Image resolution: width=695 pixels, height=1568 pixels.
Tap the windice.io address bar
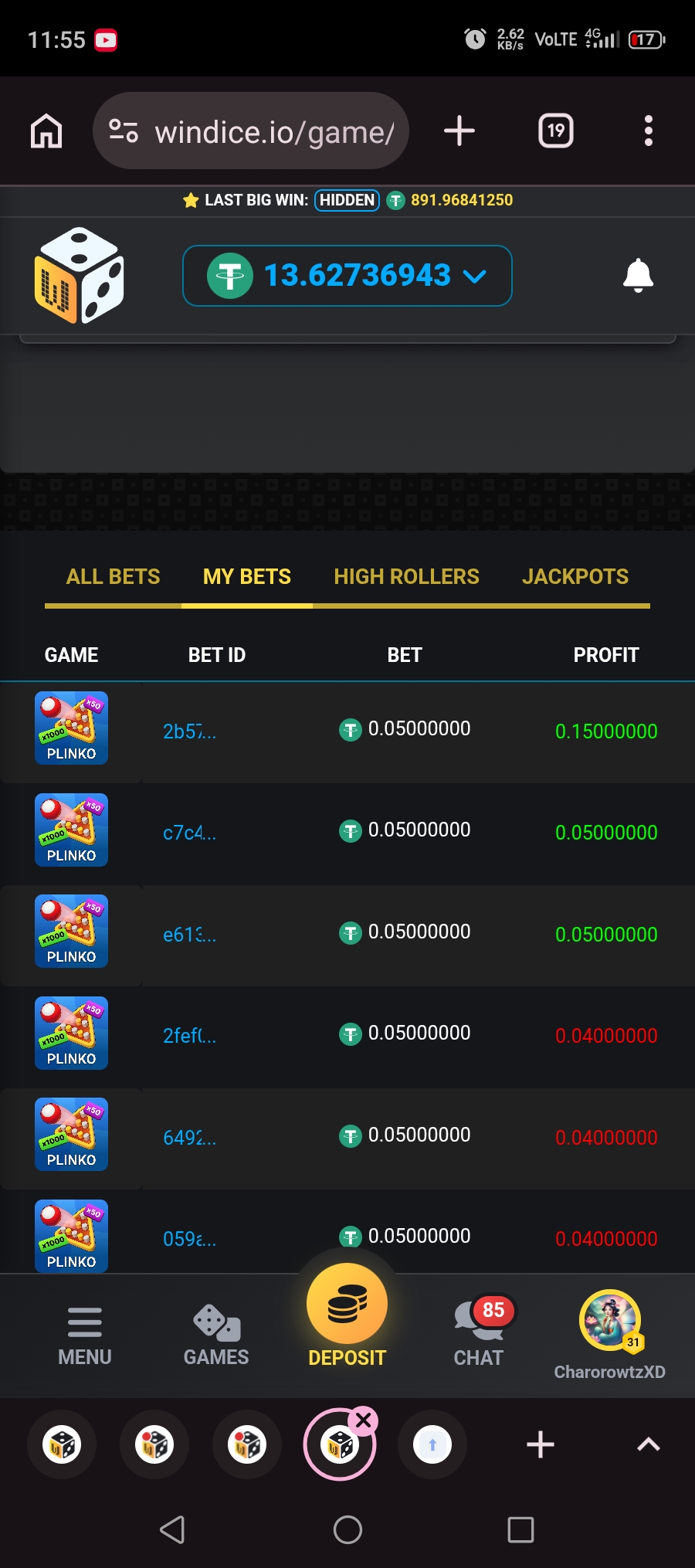pos(251,131)
